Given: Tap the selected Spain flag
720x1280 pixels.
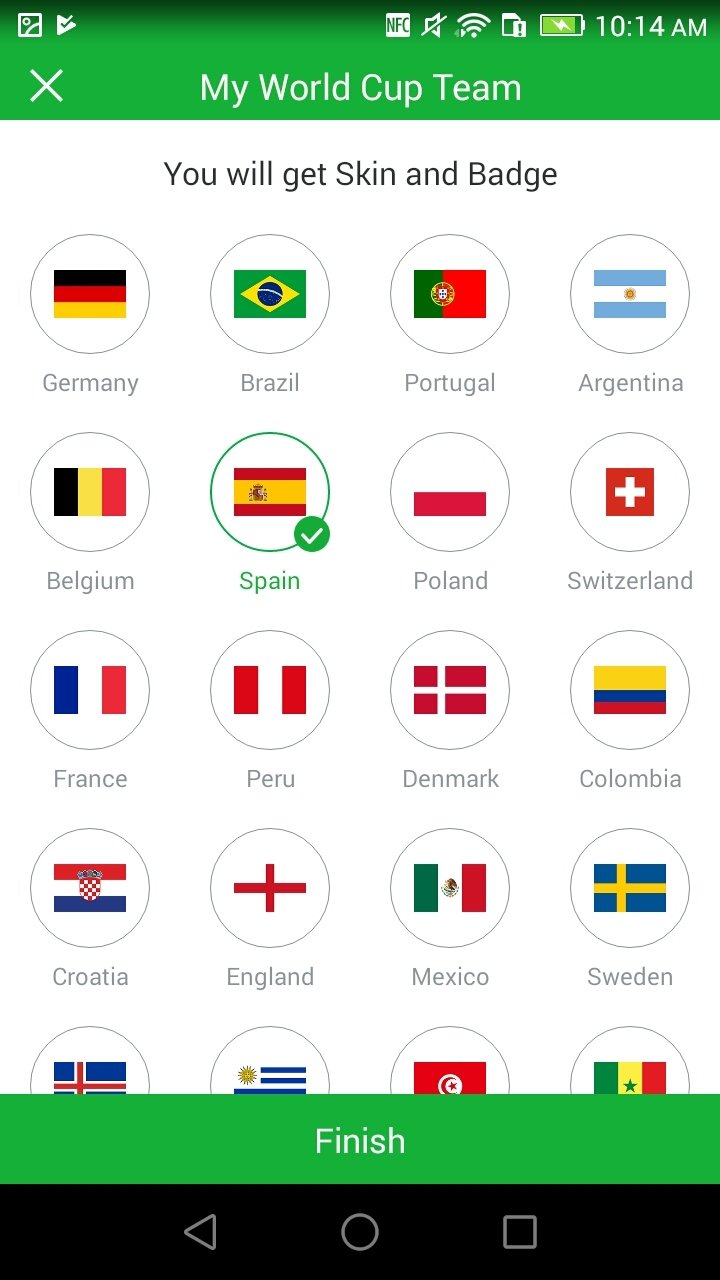Looking at the screenshot, I should (x=270, y=492).
